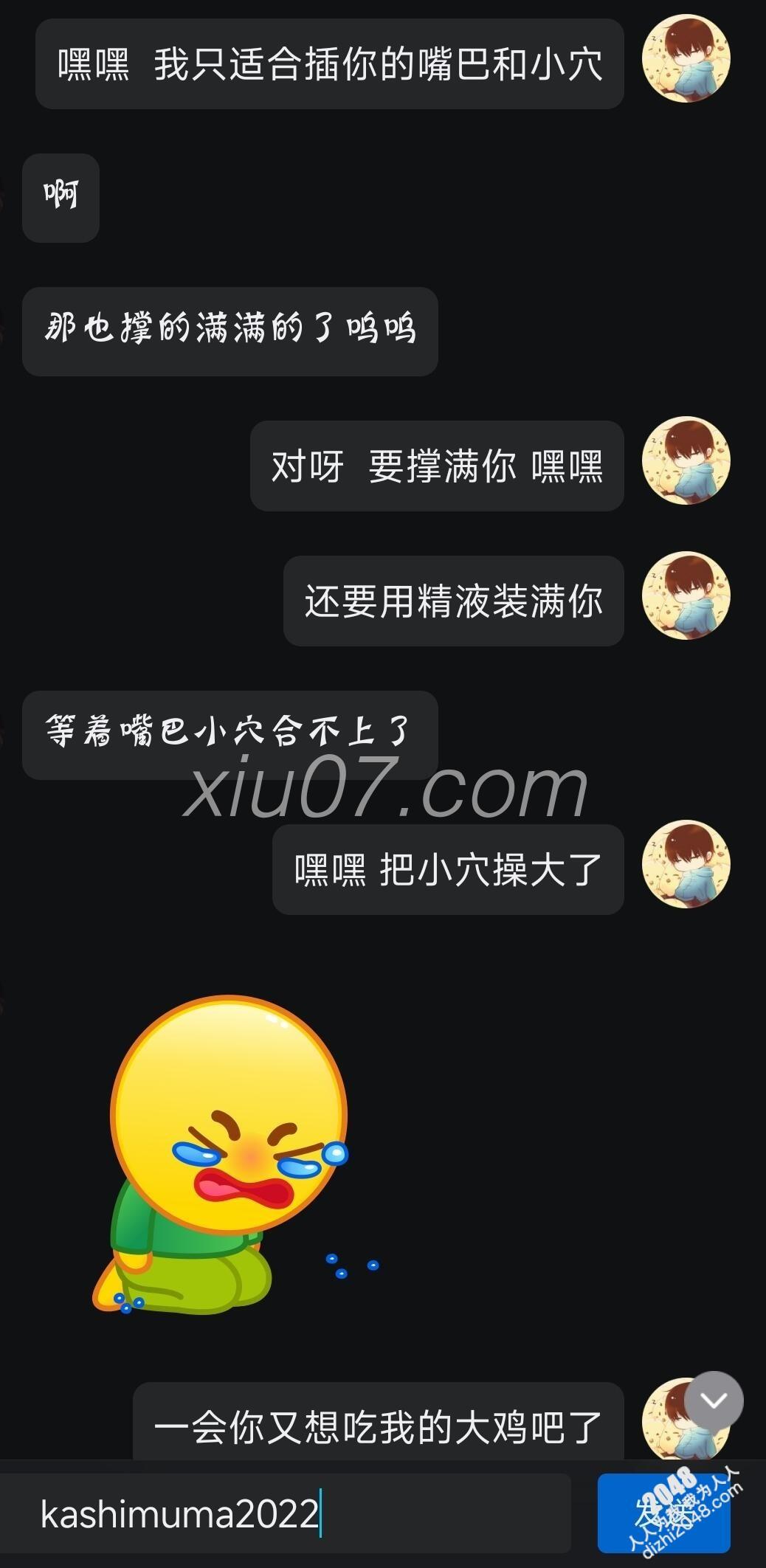Send the typed message with the blue button

tap(663, 1513)
